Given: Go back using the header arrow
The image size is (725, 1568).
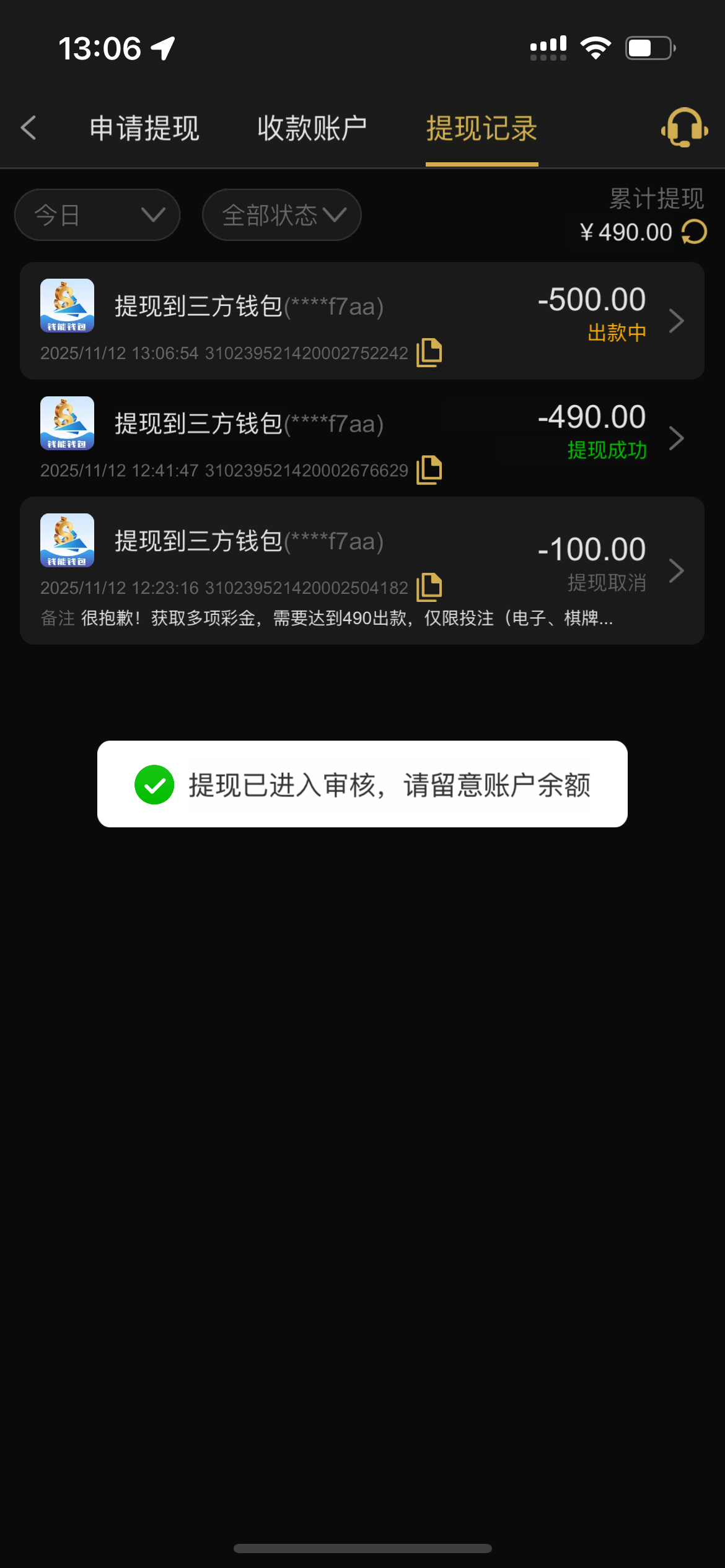Looking at the screenshot, I should (29, 128).
